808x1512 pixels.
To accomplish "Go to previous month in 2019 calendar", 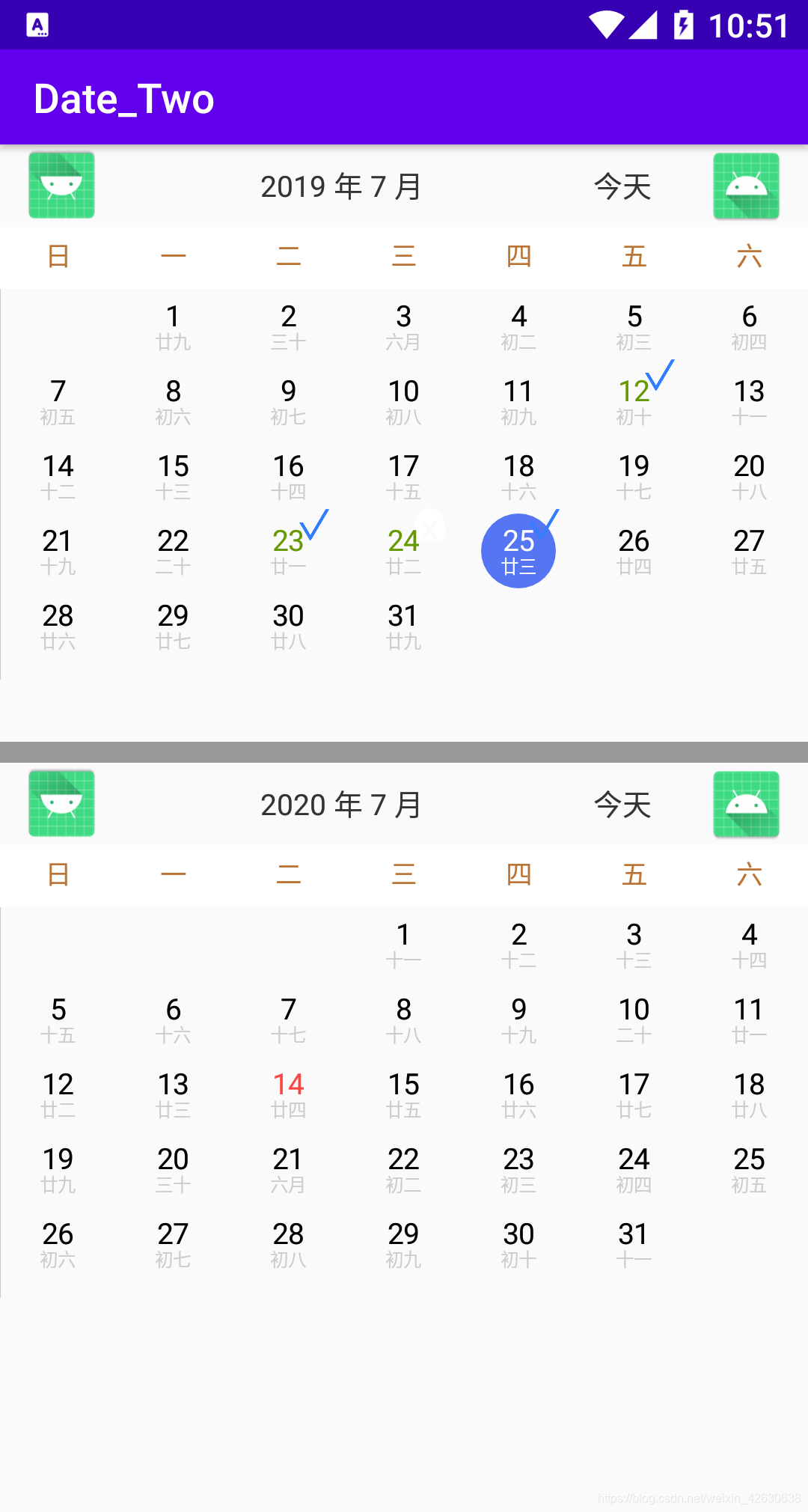I will (x=61, y=186).
